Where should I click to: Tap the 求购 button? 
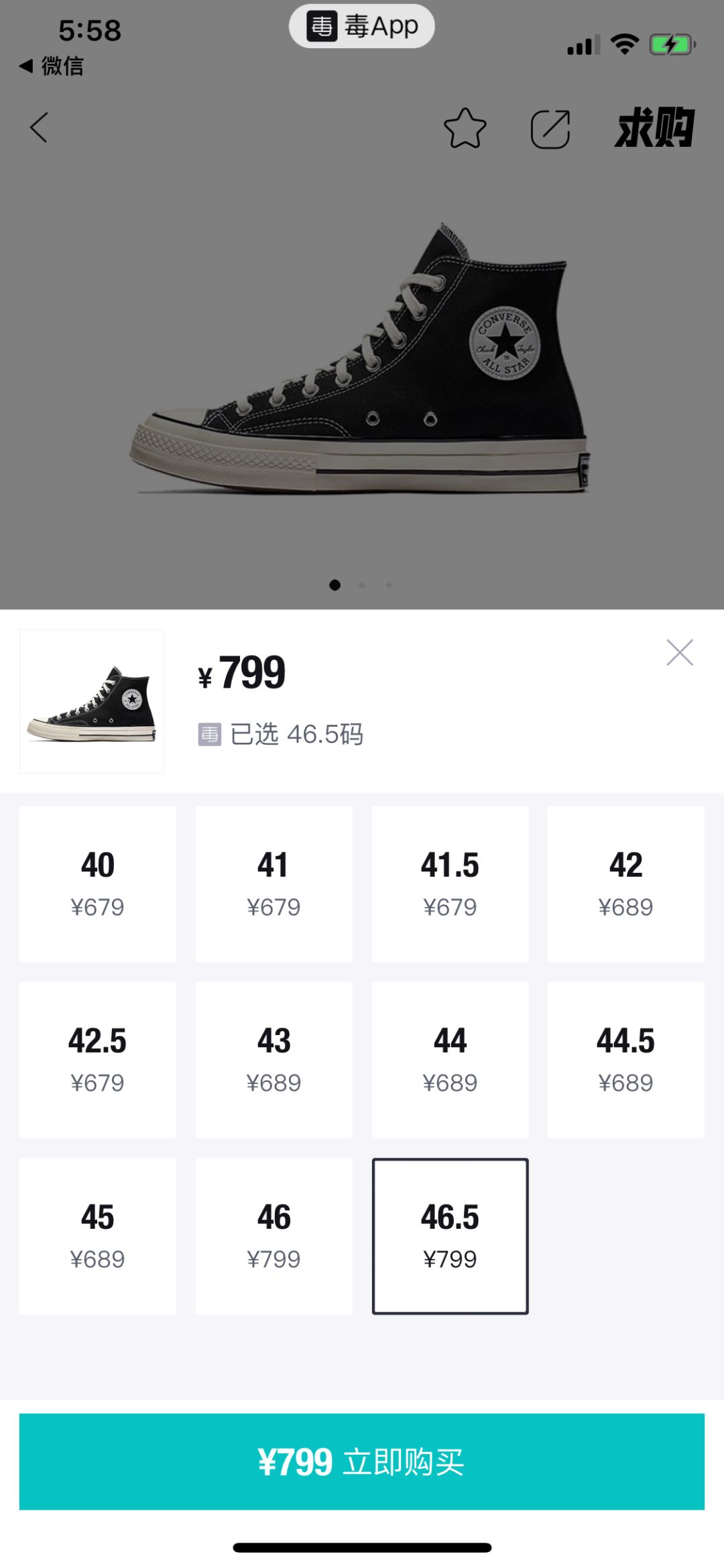tap(654, 127)
